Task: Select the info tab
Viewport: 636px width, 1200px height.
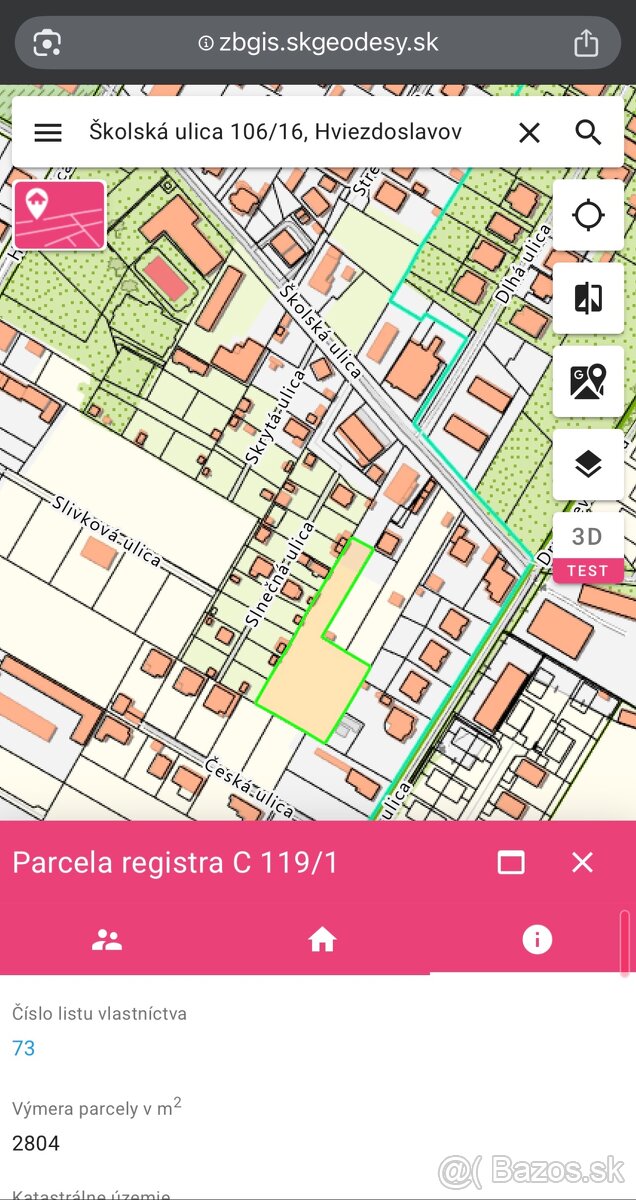Action: tap(537, 939)
